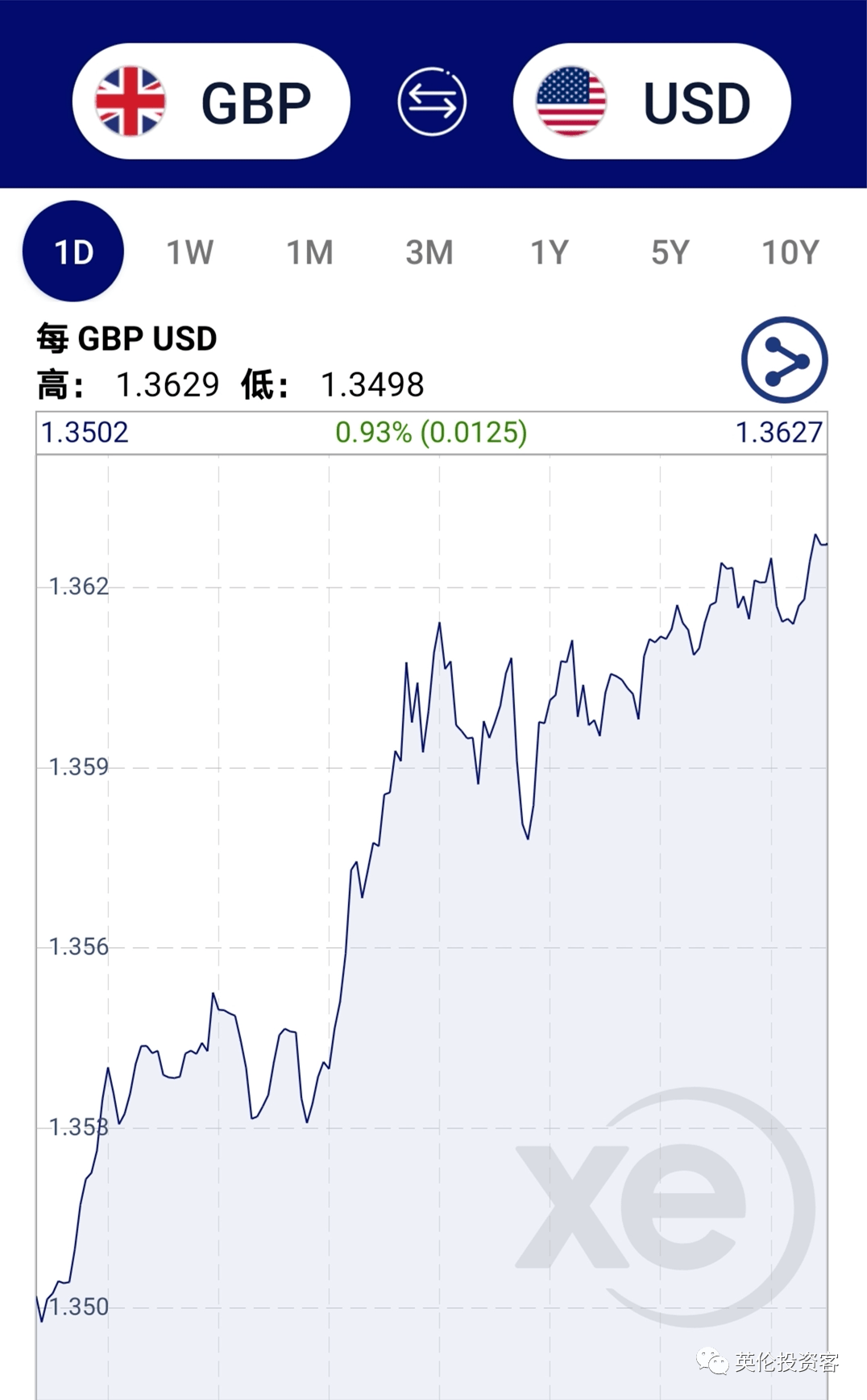The height and width of the screenshot is (1400, 867).
Task: Change chart range to 5Y
Action: click(x=670, y=252)
